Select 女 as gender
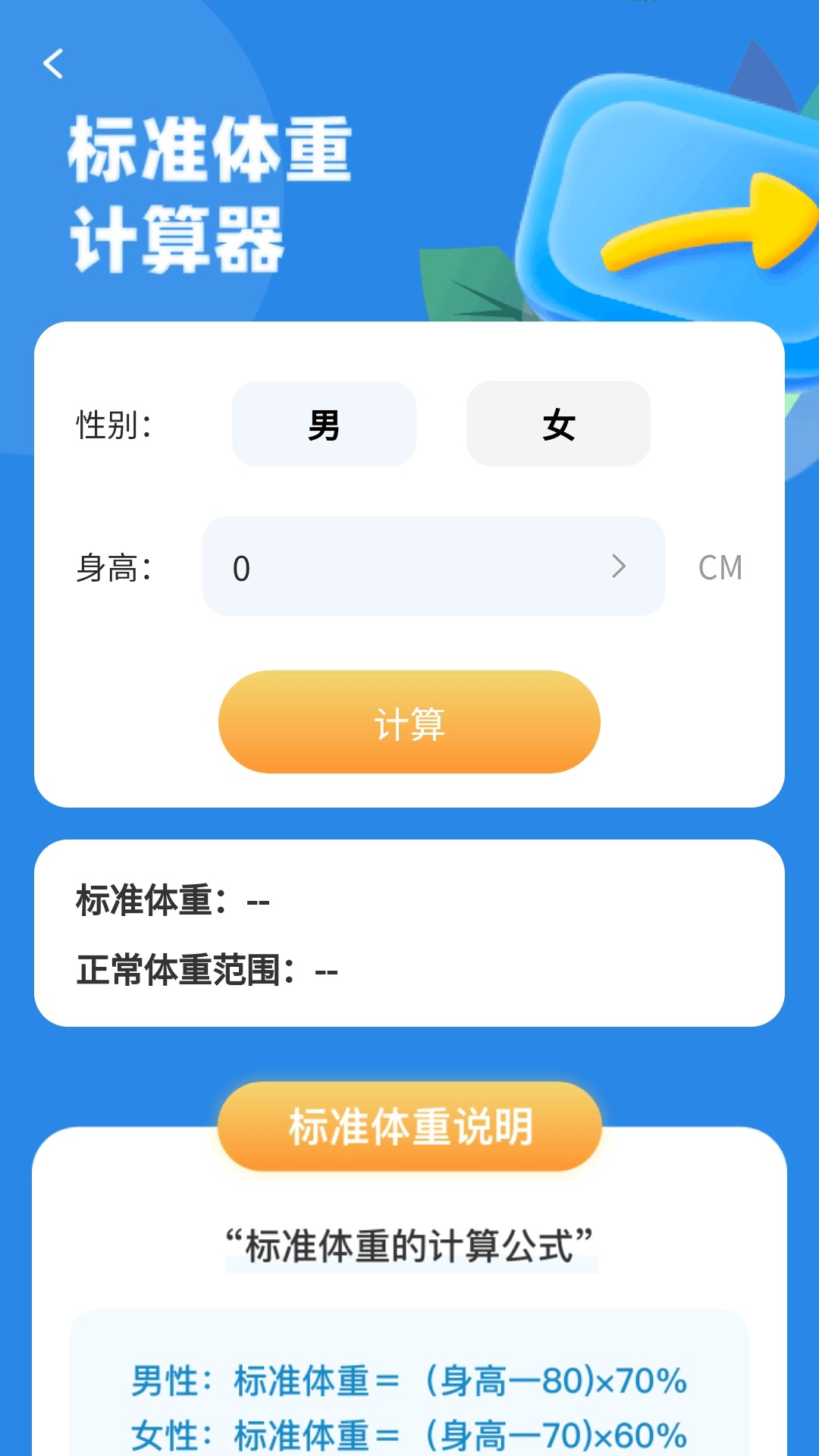This screenshot has width=819, height=1456. point(558,424)
